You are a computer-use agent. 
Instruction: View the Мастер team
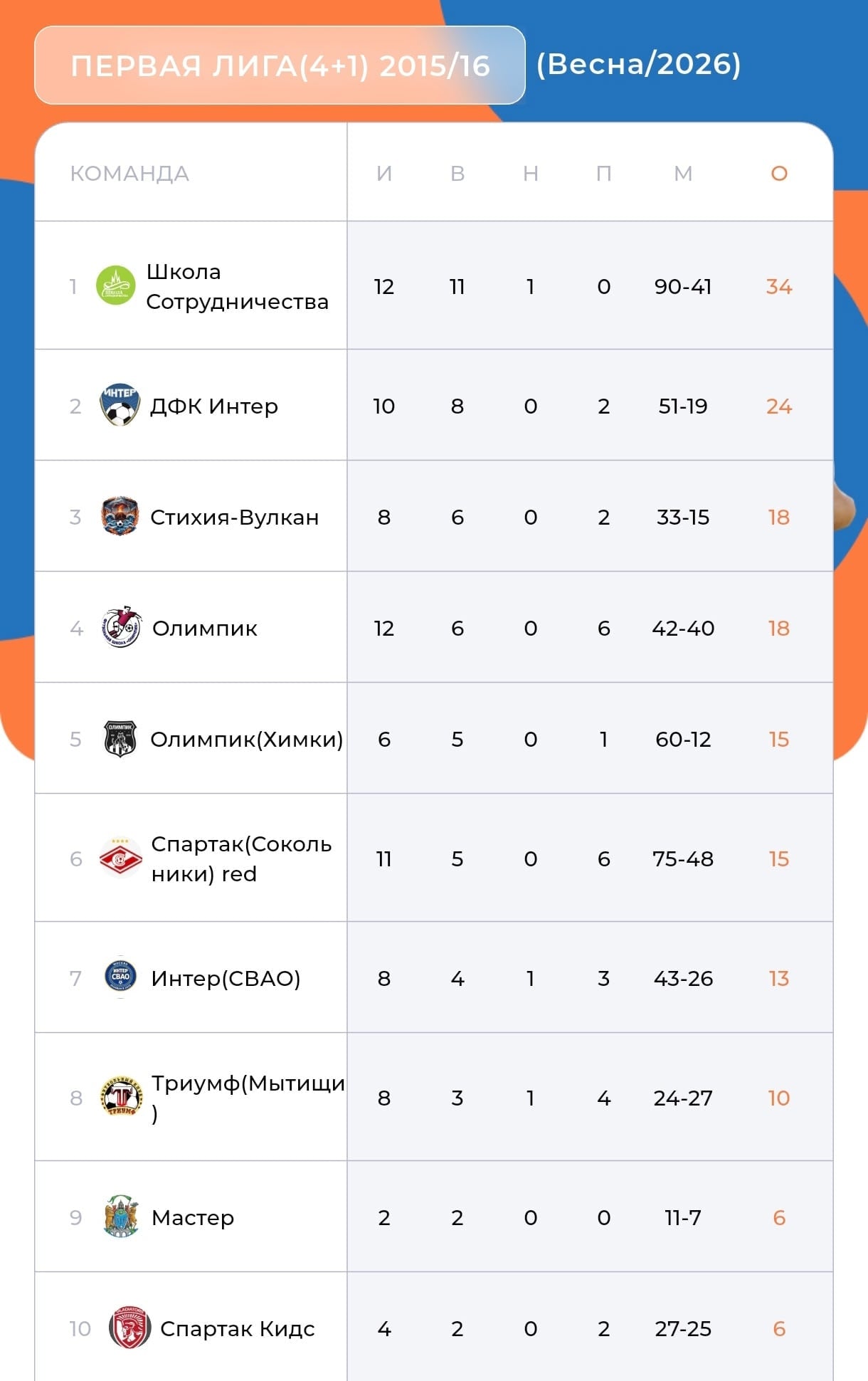434,1217
